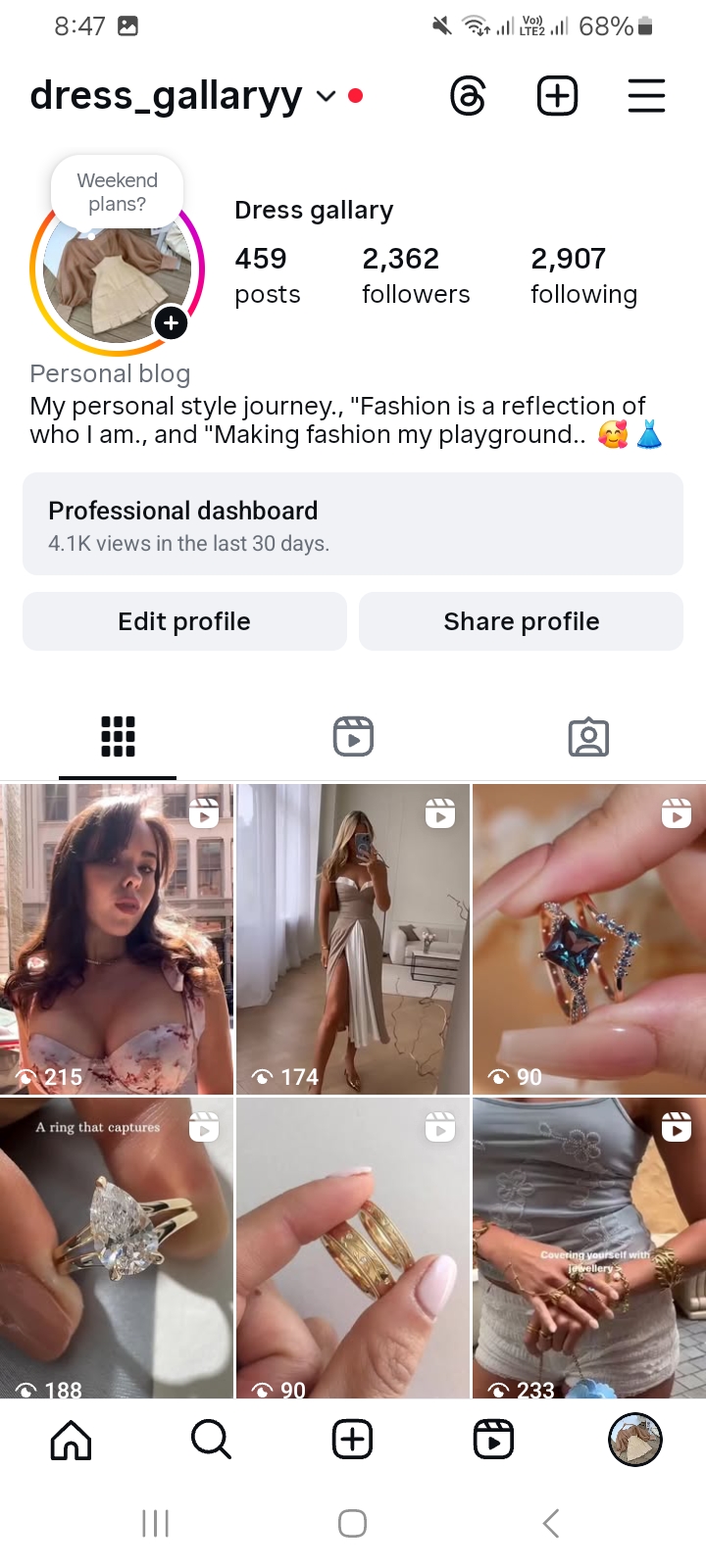Open the Home feed icon
Viewport: 706px width, 1568px height.
[x=70, y=1440]
